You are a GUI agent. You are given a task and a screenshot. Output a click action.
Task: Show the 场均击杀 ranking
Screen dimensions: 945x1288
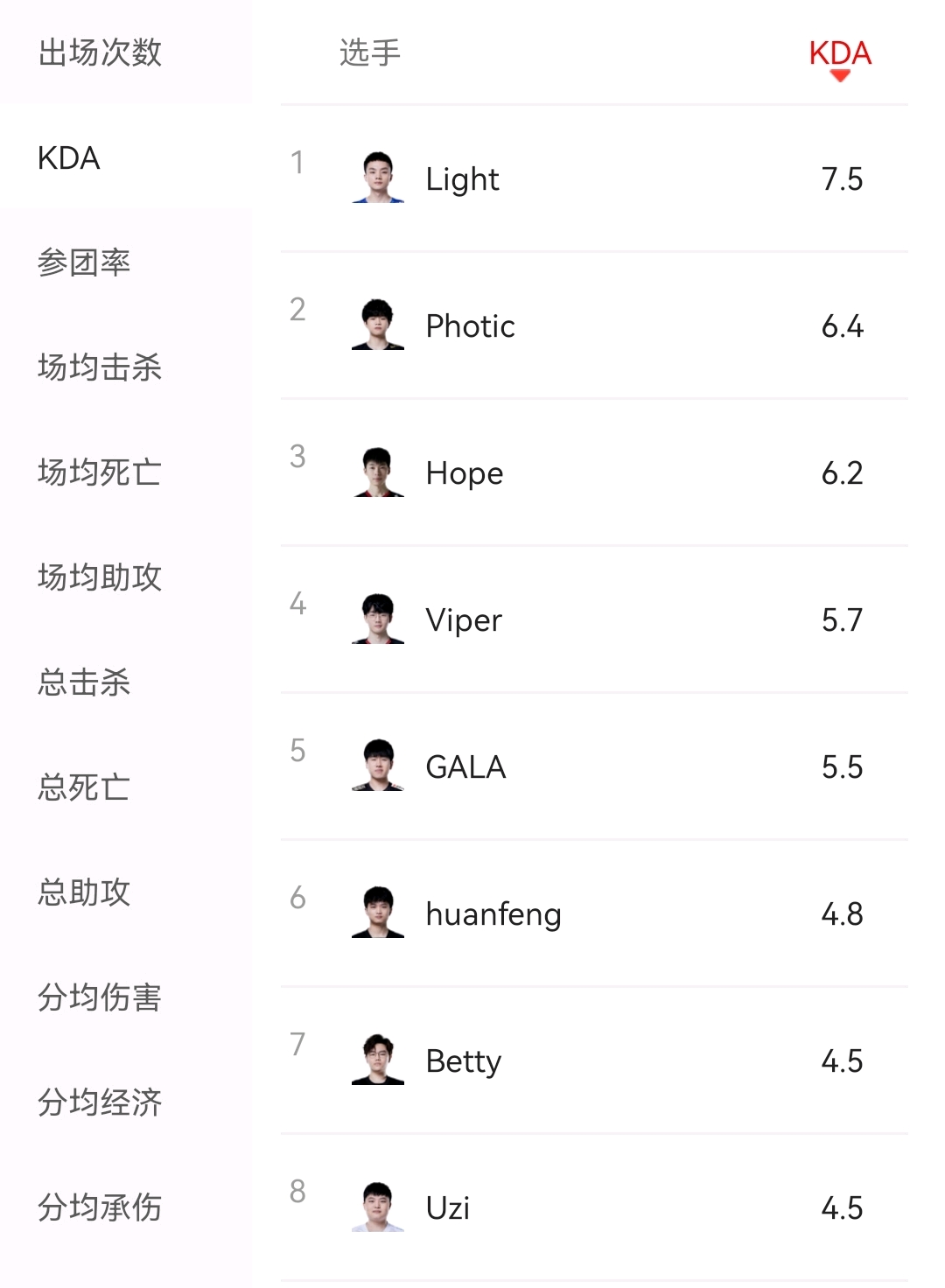100,367
